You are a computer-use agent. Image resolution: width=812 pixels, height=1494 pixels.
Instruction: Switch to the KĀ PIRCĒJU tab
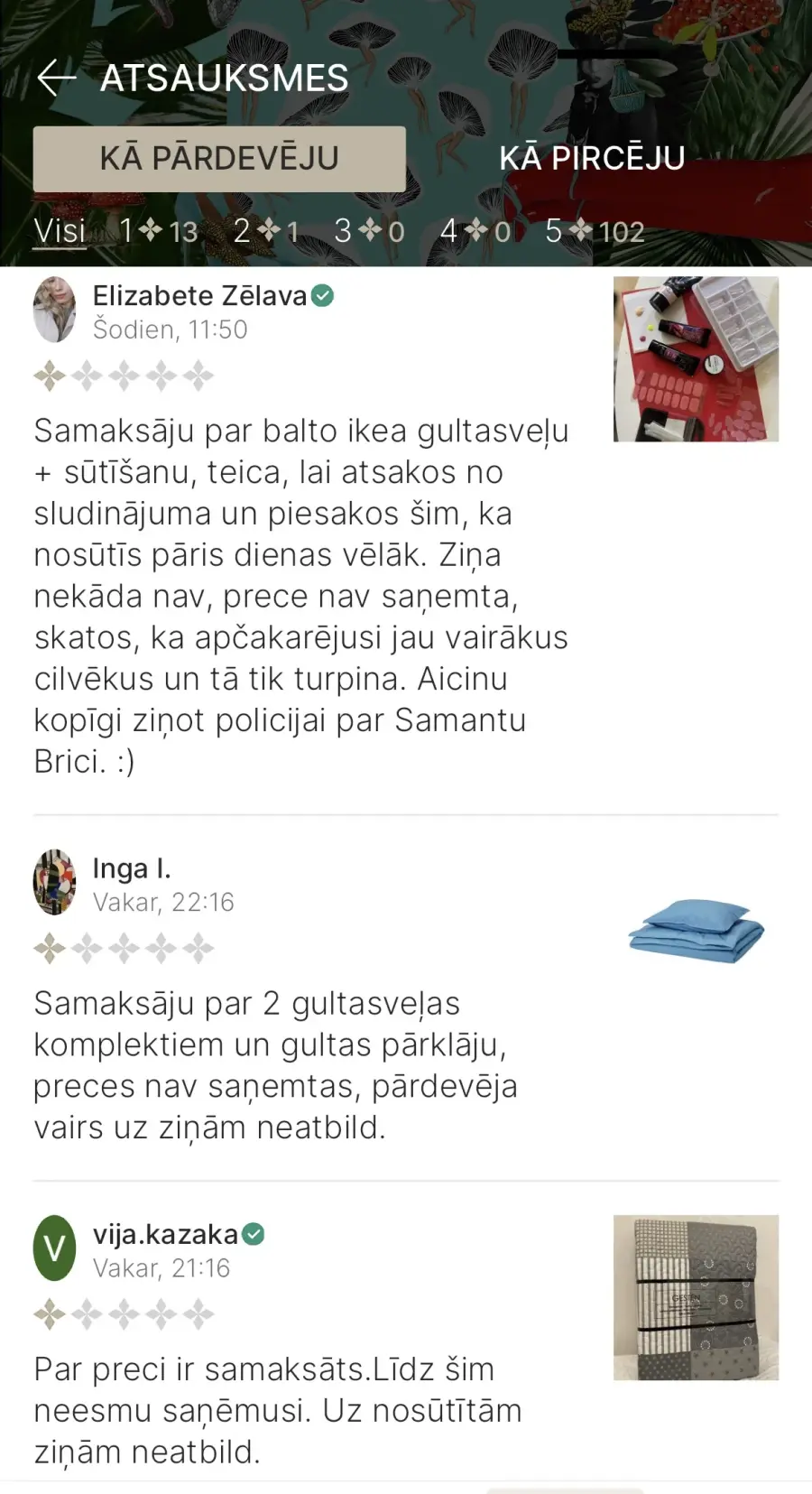click(x=592, y=159)
